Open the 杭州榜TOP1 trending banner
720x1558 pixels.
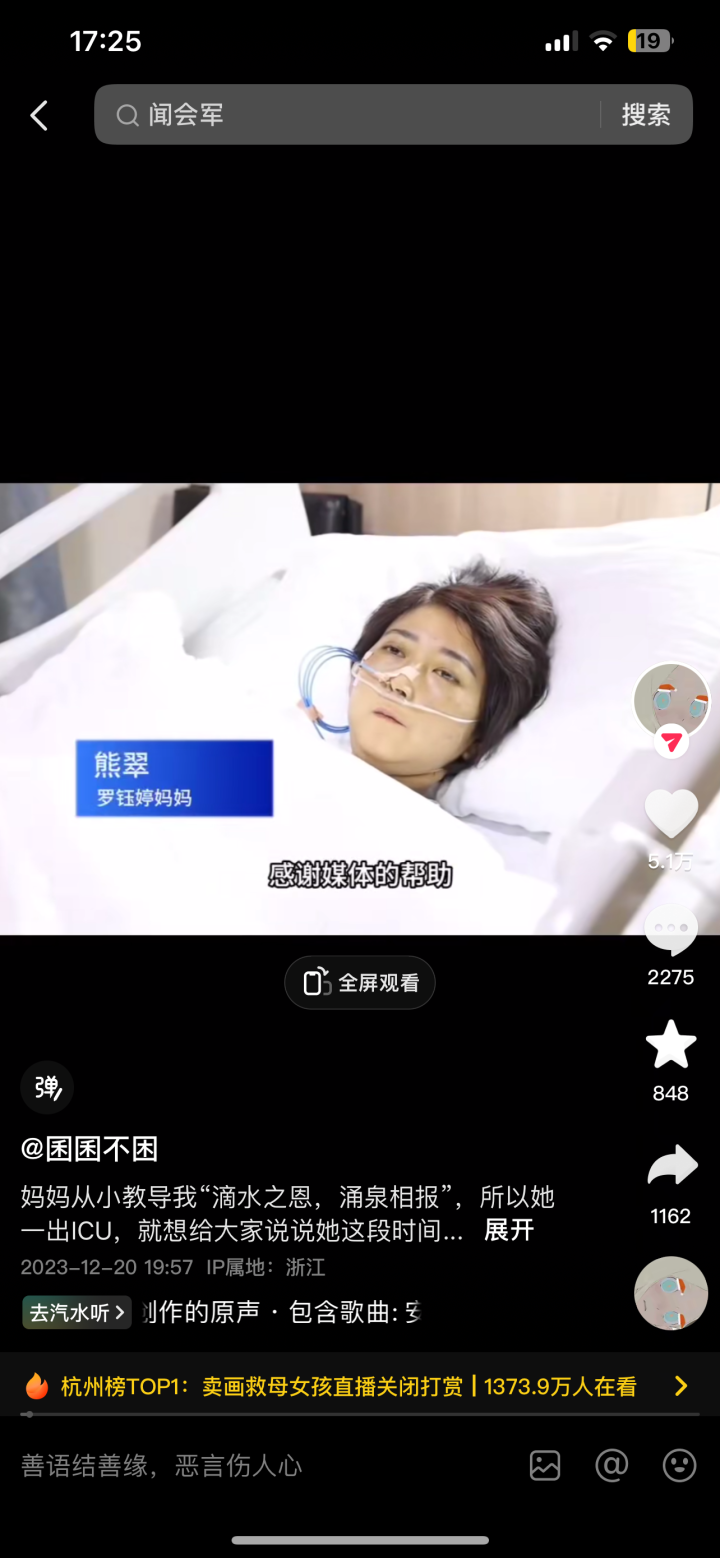(358, 1386)
